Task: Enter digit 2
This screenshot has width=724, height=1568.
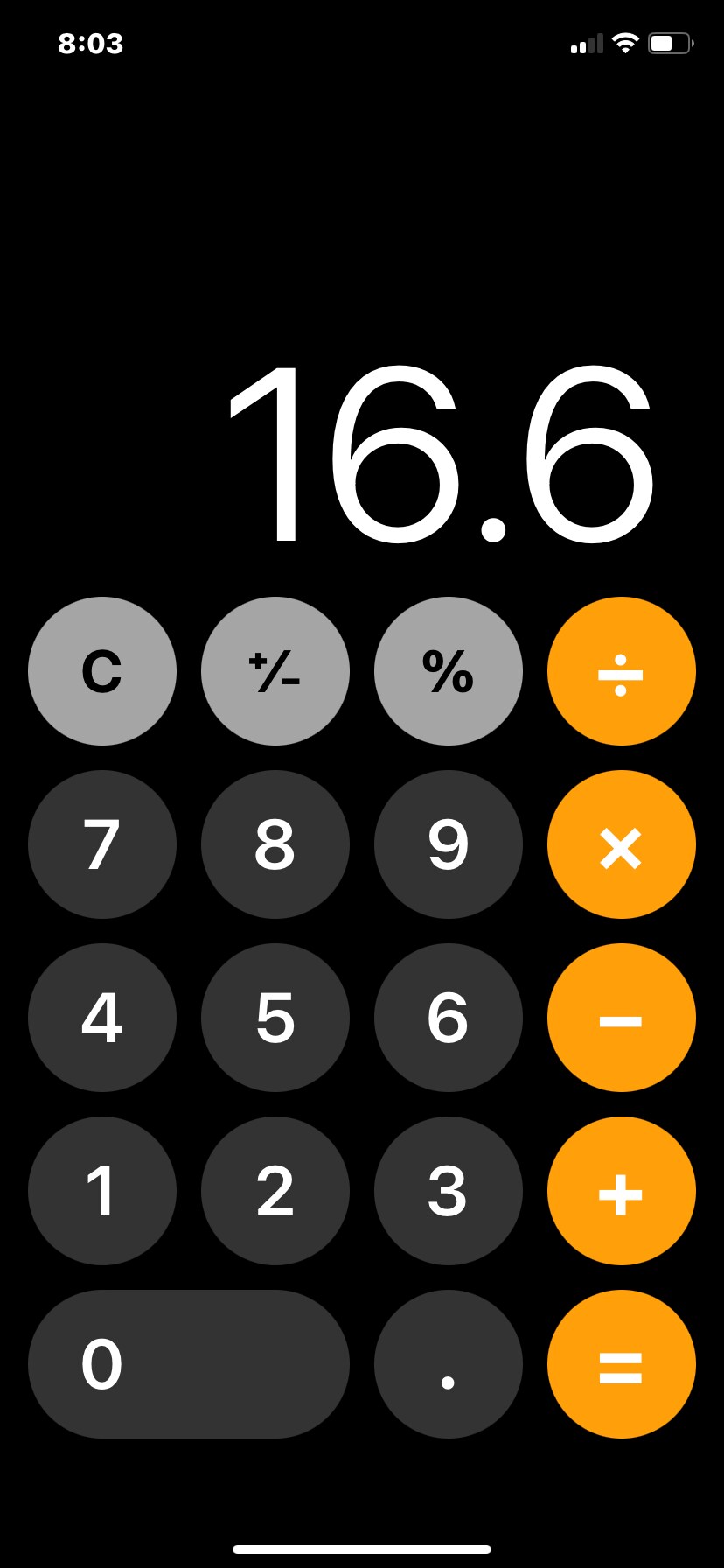Action: (275, 1191)
